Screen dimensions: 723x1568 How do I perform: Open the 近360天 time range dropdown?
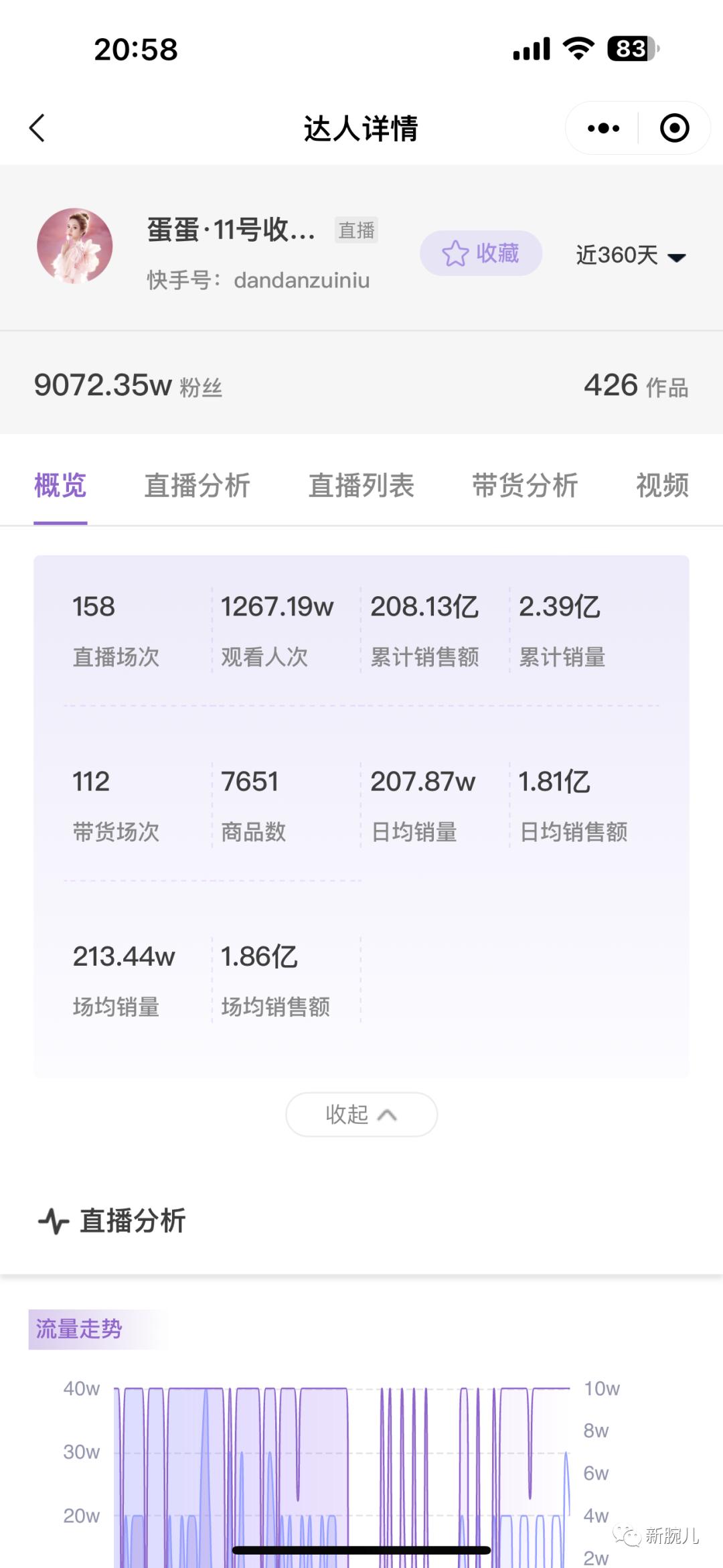click(x=631, y=255)
